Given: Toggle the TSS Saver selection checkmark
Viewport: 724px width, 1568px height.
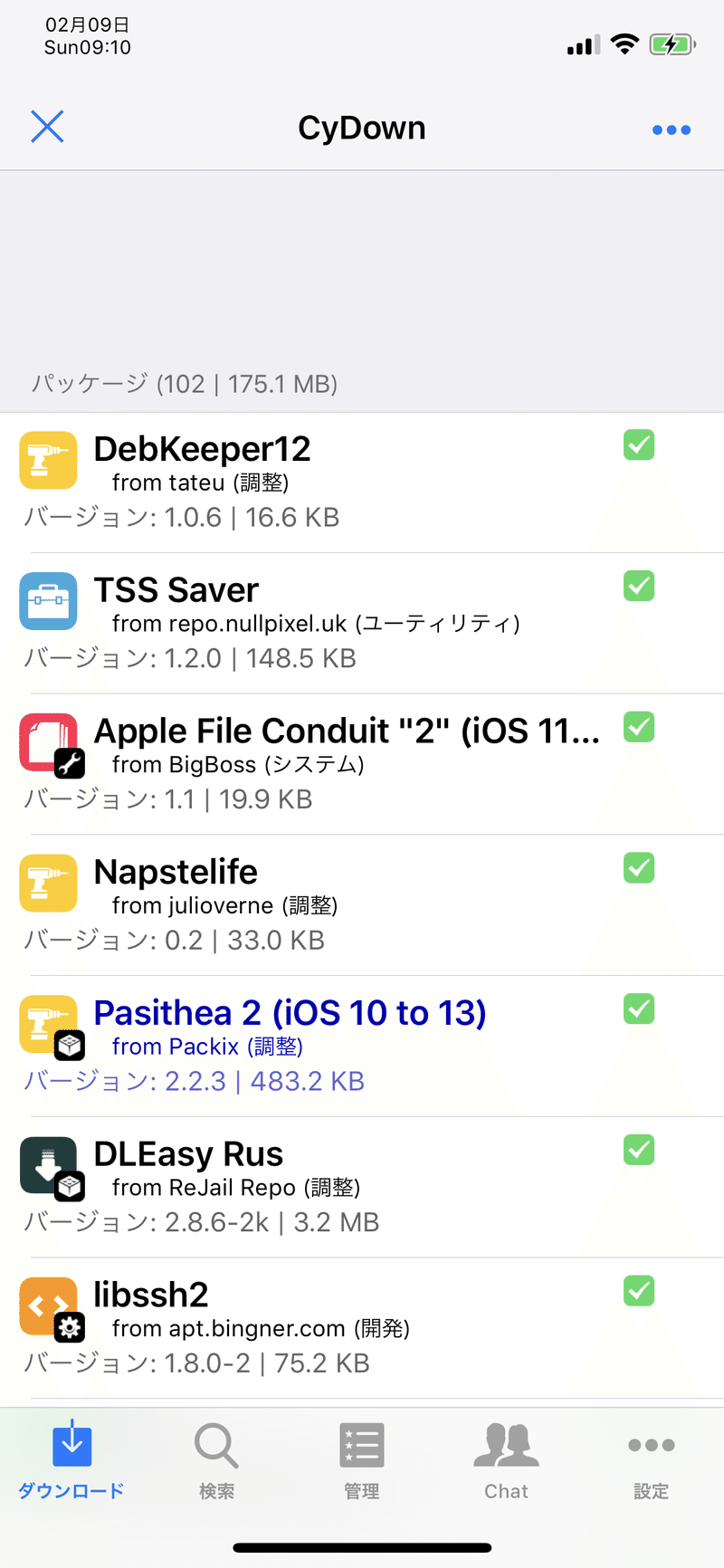Looking at the screenshot, I should (639, 586).
